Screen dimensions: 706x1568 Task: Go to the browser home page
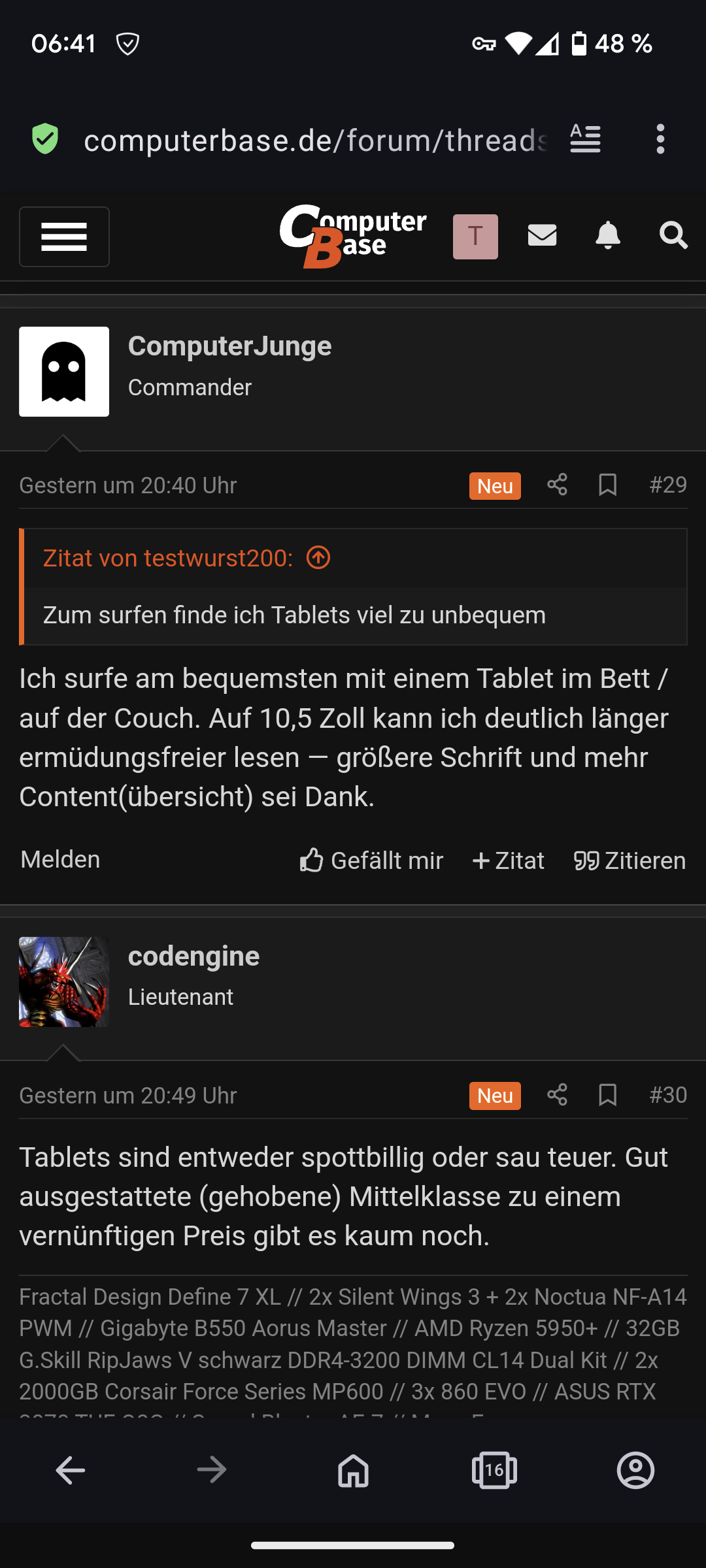click(x=353, y=1471)
